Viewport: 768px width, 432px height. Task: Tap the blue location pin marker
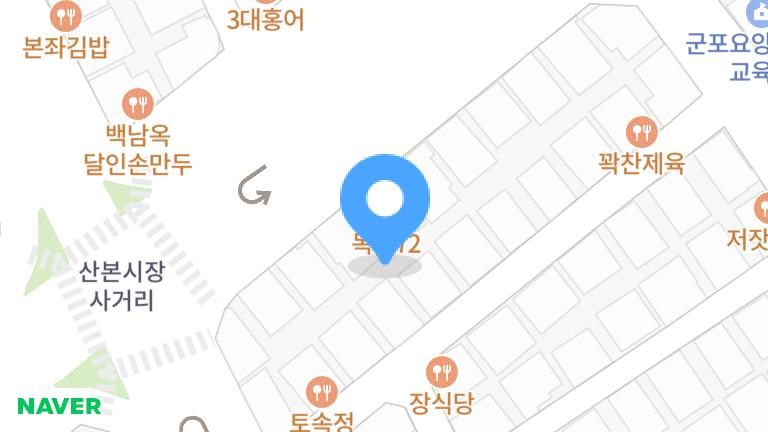click(385, 200)
